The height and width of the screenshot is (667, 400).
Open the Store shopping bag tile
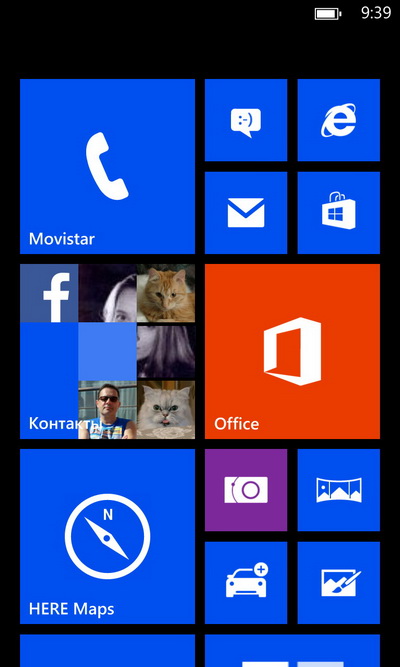(x=339, y=213)
